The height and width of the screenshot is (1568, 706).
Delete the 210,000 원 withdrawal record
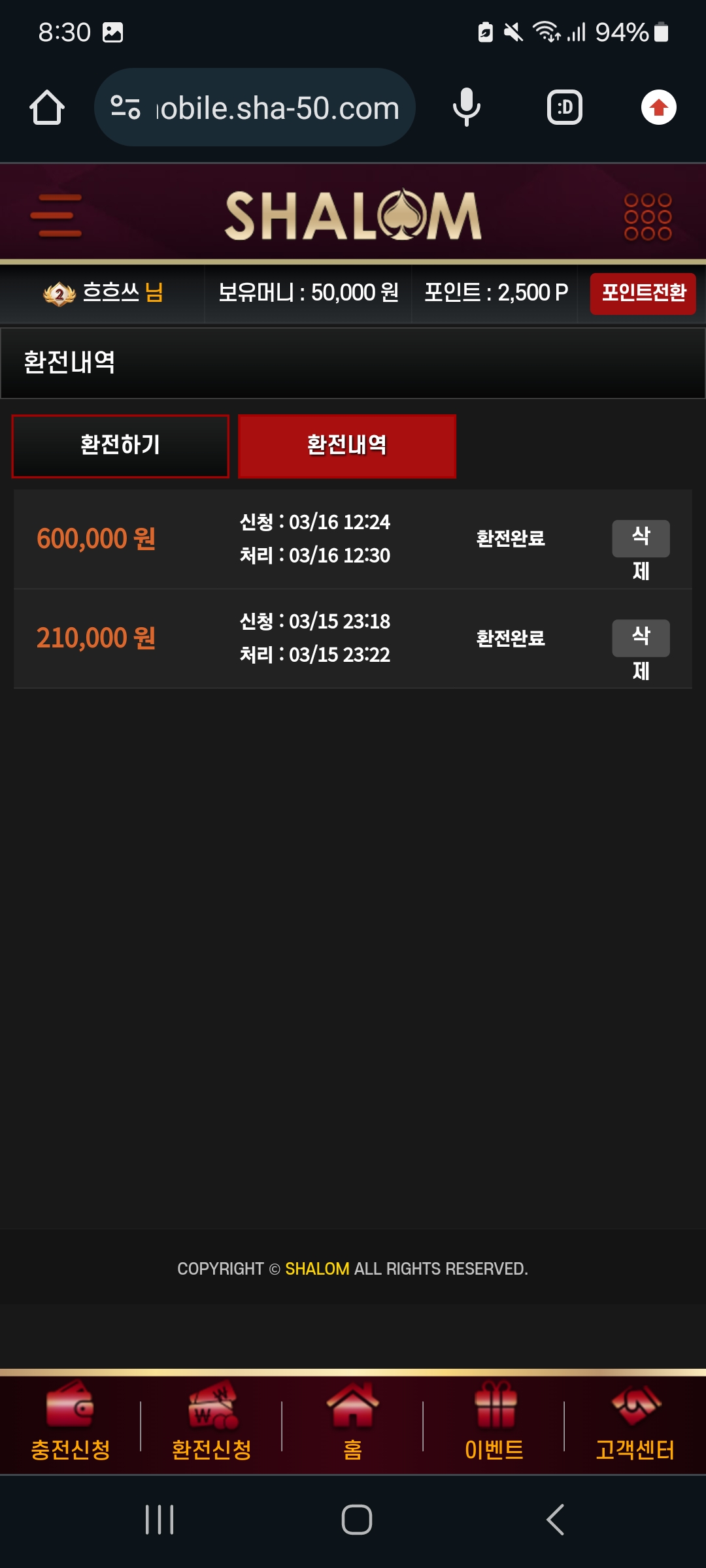(x=641, y=638)
